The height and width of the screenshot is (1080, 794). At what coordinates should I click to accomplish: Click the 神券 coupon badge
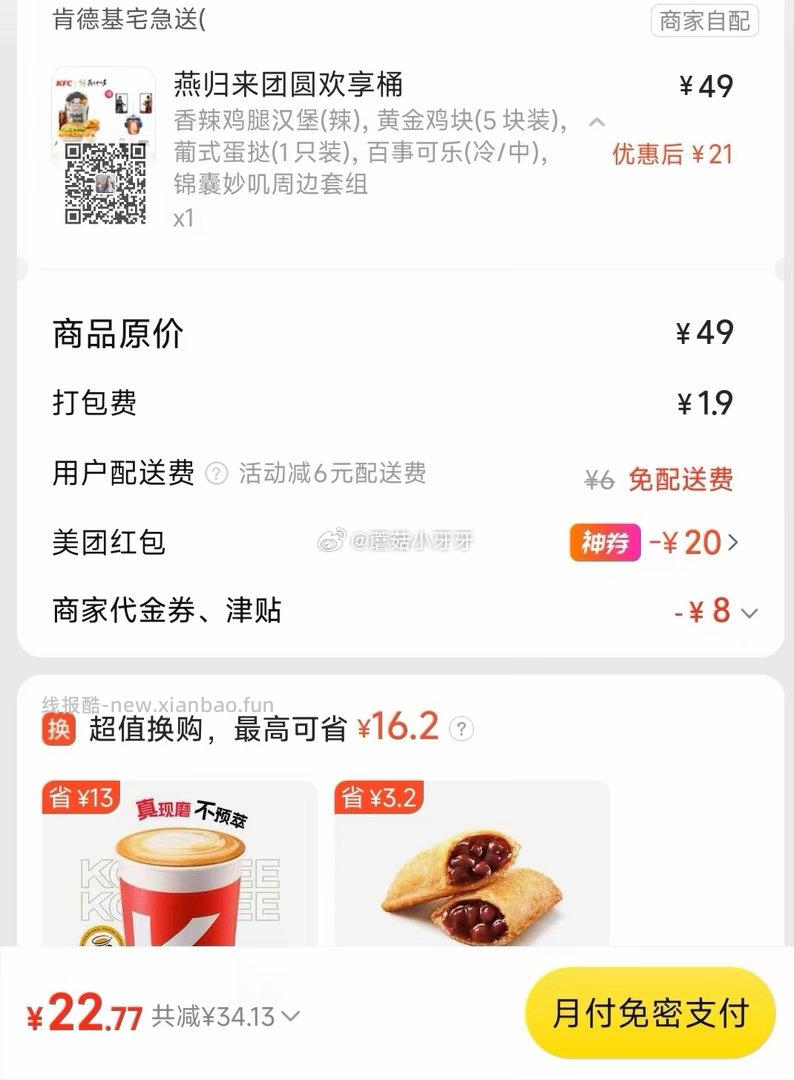click(604, 539)
